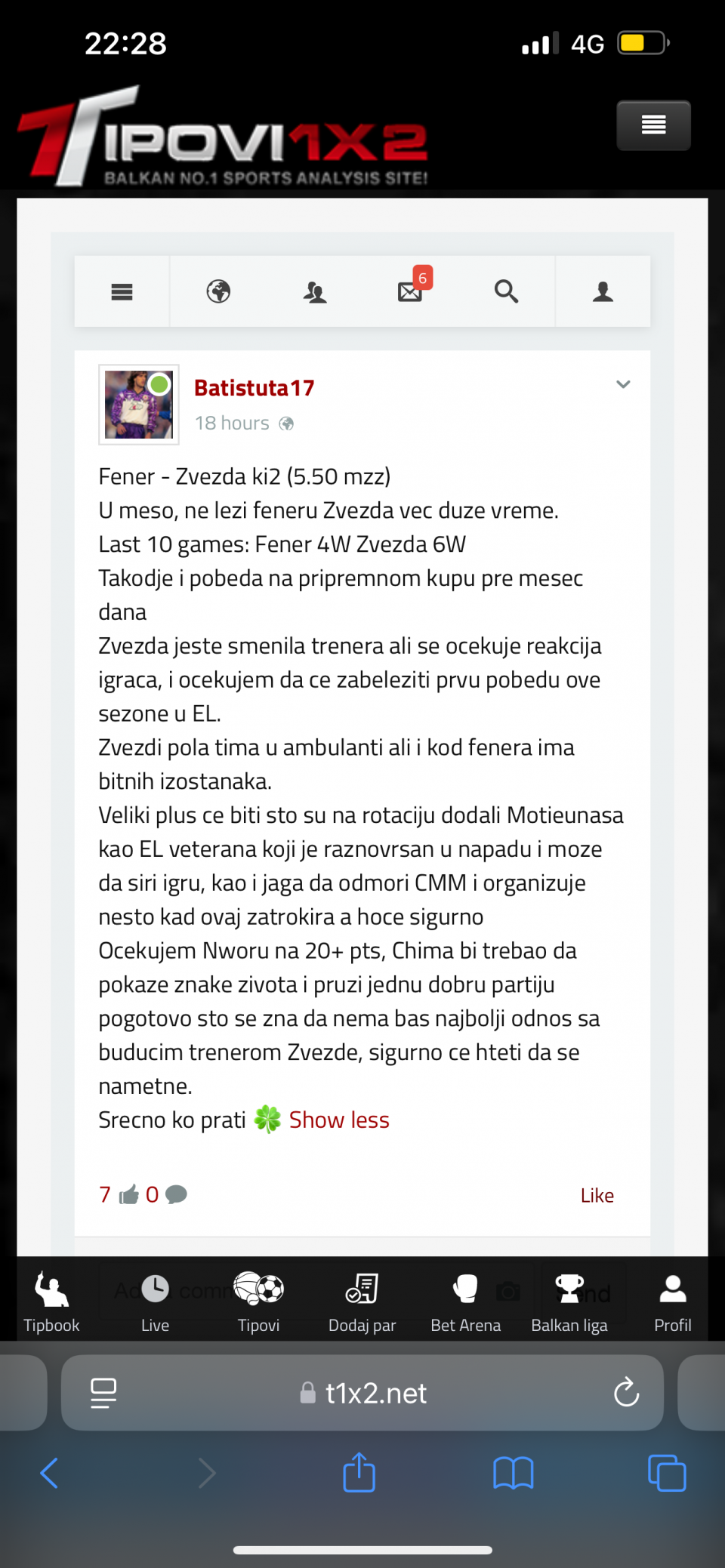The height and width of the screenshot is (1568, 725).
Task: Open the Tipbook tab
Action: click(x=51, y=1302)
